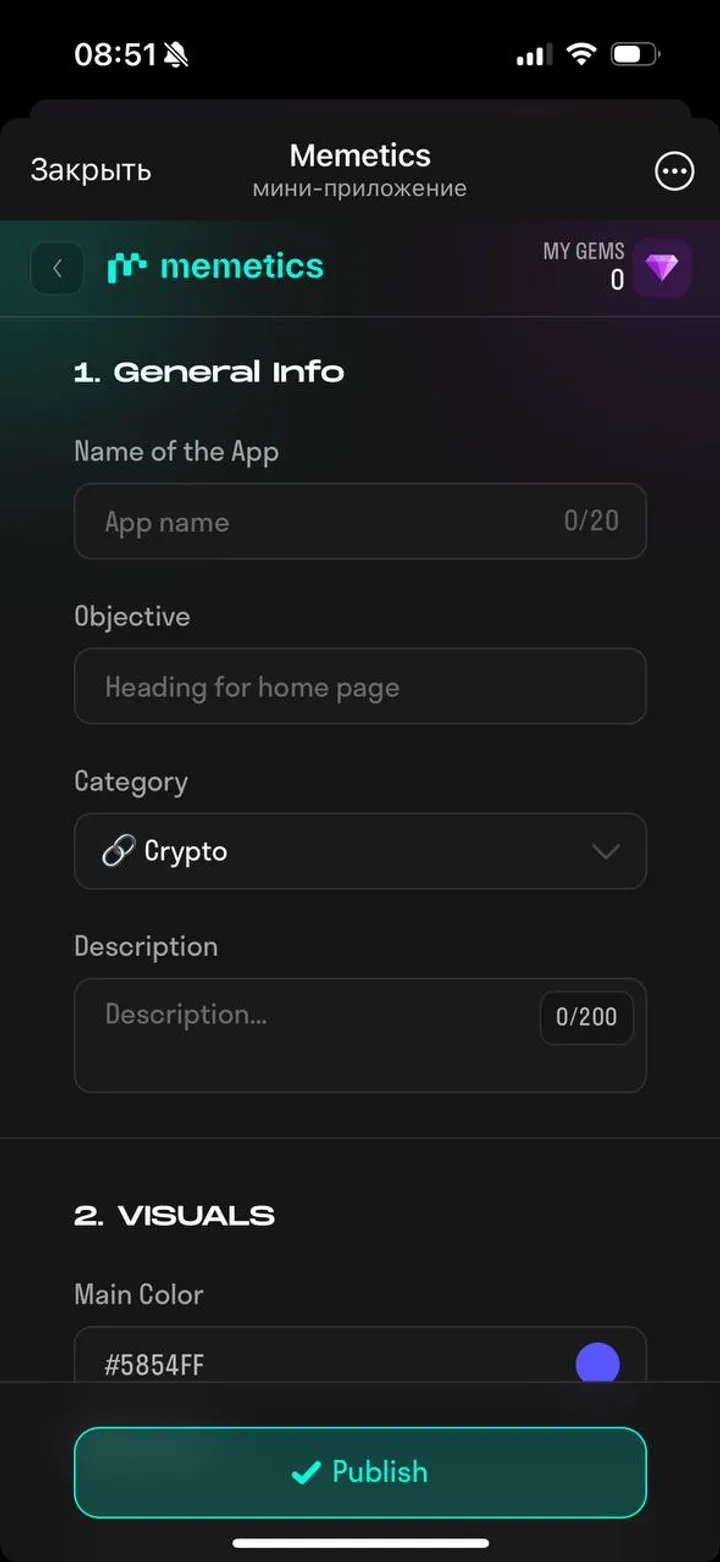This screenshot has width=720, height=1562.
Task: Publish the app
Action: [x=360, y=1472]
